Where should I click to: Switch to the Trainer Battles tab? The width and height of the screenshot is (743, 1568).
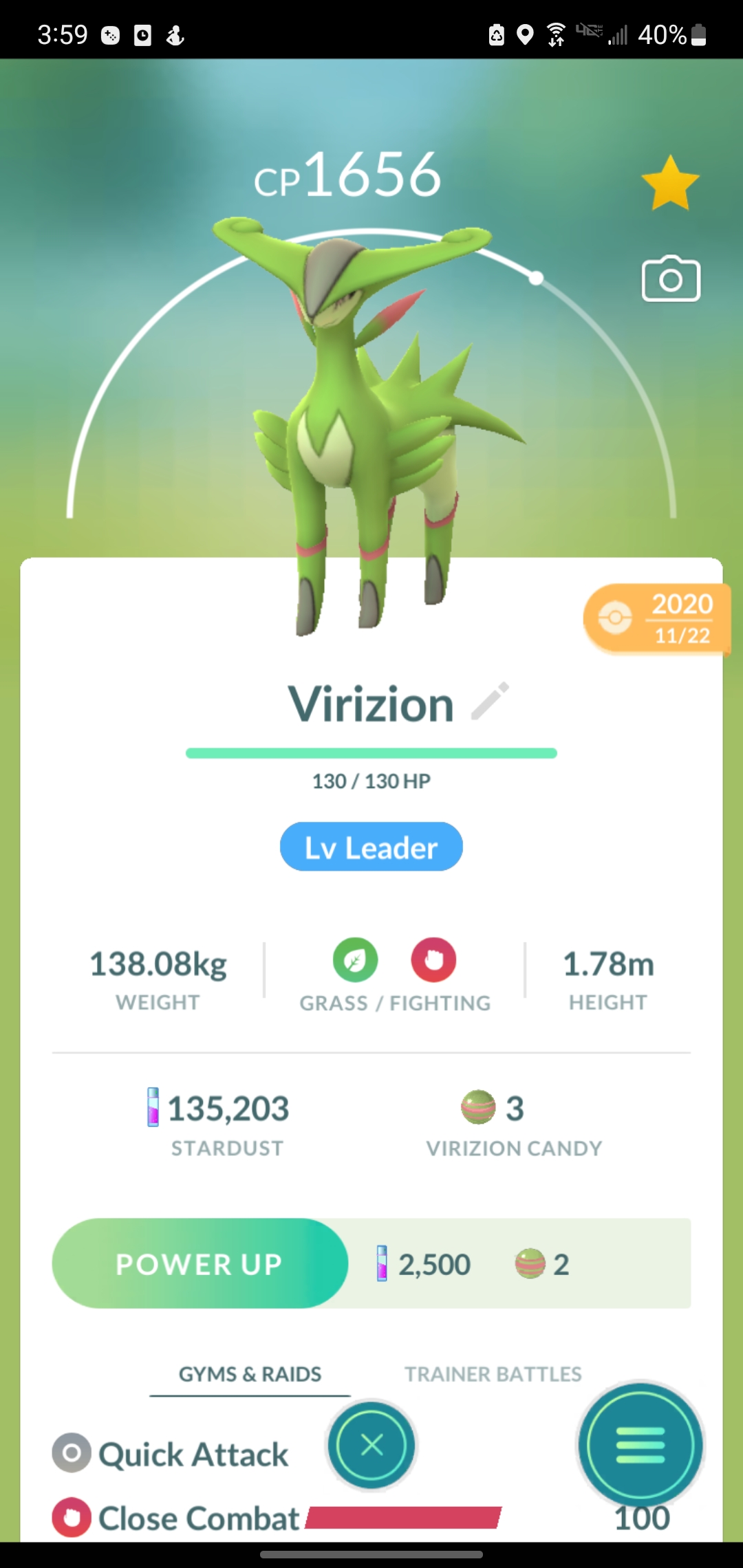[493, 1374]
